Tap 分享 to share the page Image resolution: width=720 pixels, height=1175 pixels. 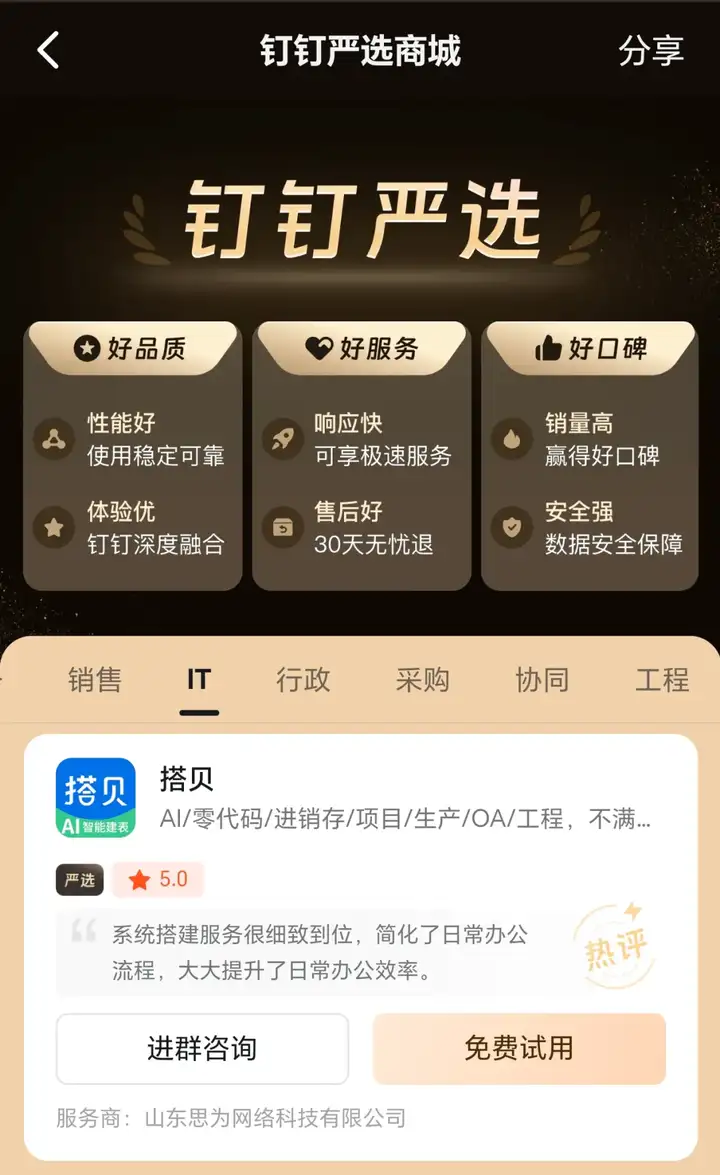pos(650,51)
